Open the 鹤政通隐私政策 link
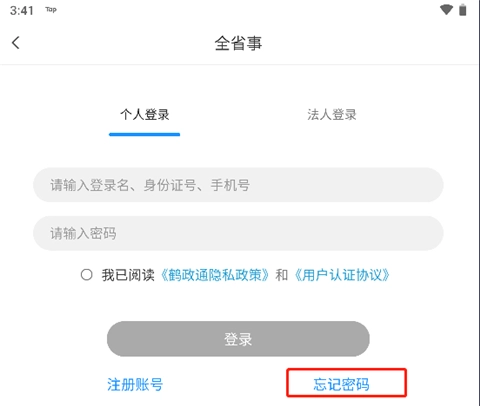Image resolution: width=480 pixels, height=406 pixels. click(x=215, y=275)
